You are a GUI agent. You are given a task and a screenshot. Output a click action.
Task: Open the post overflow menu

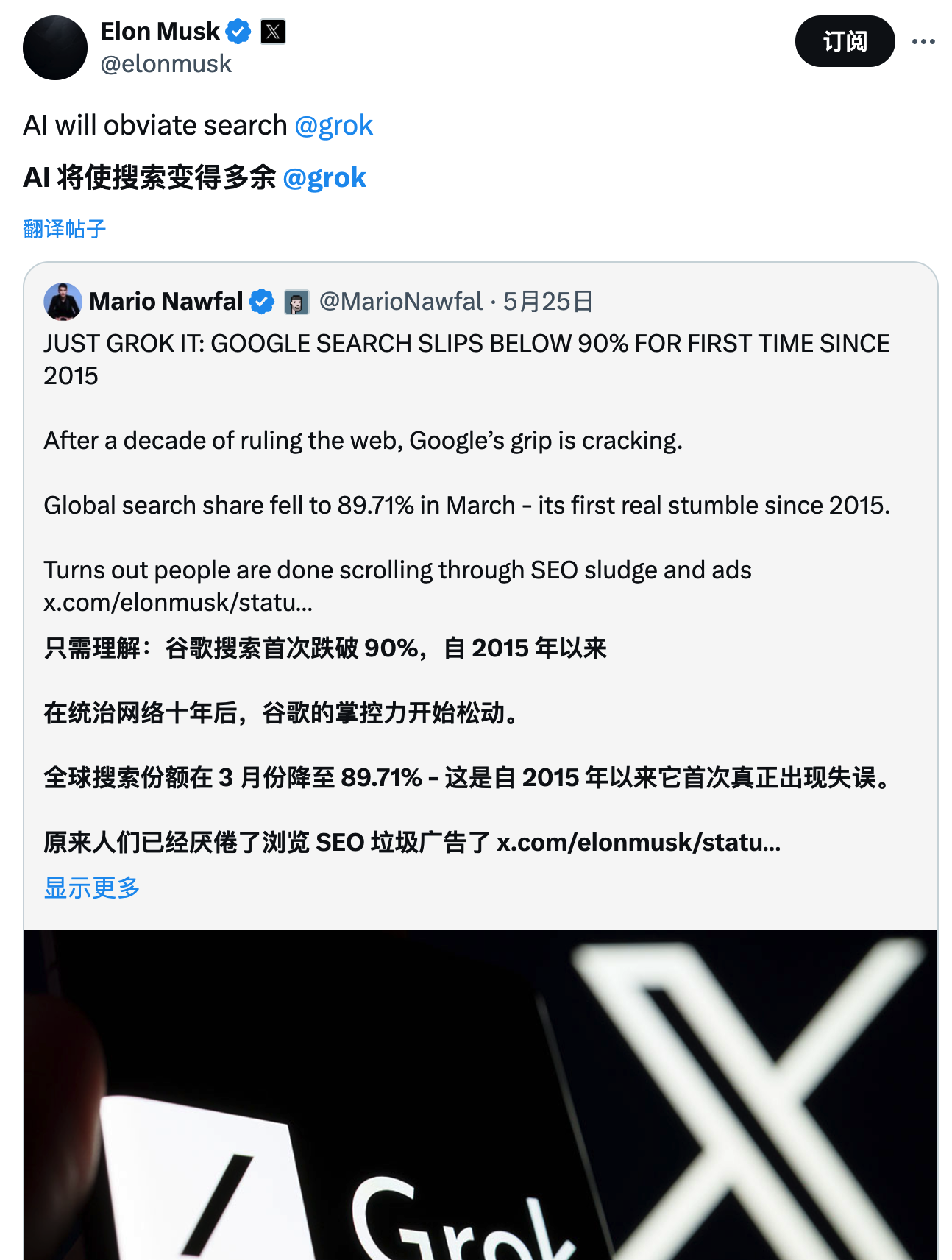click(x=923, y=41)
